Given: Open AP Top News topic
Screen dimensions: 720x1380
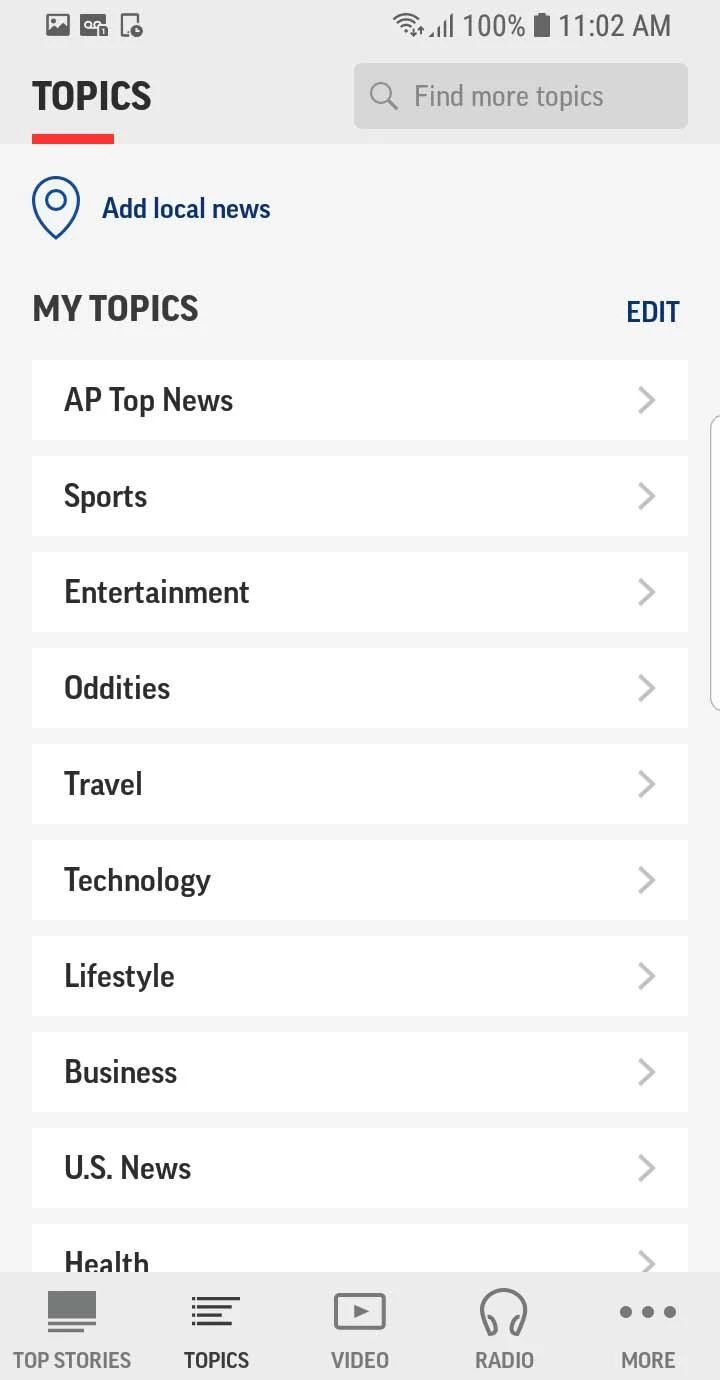Looking at the screenshot, I should [360, 400].
